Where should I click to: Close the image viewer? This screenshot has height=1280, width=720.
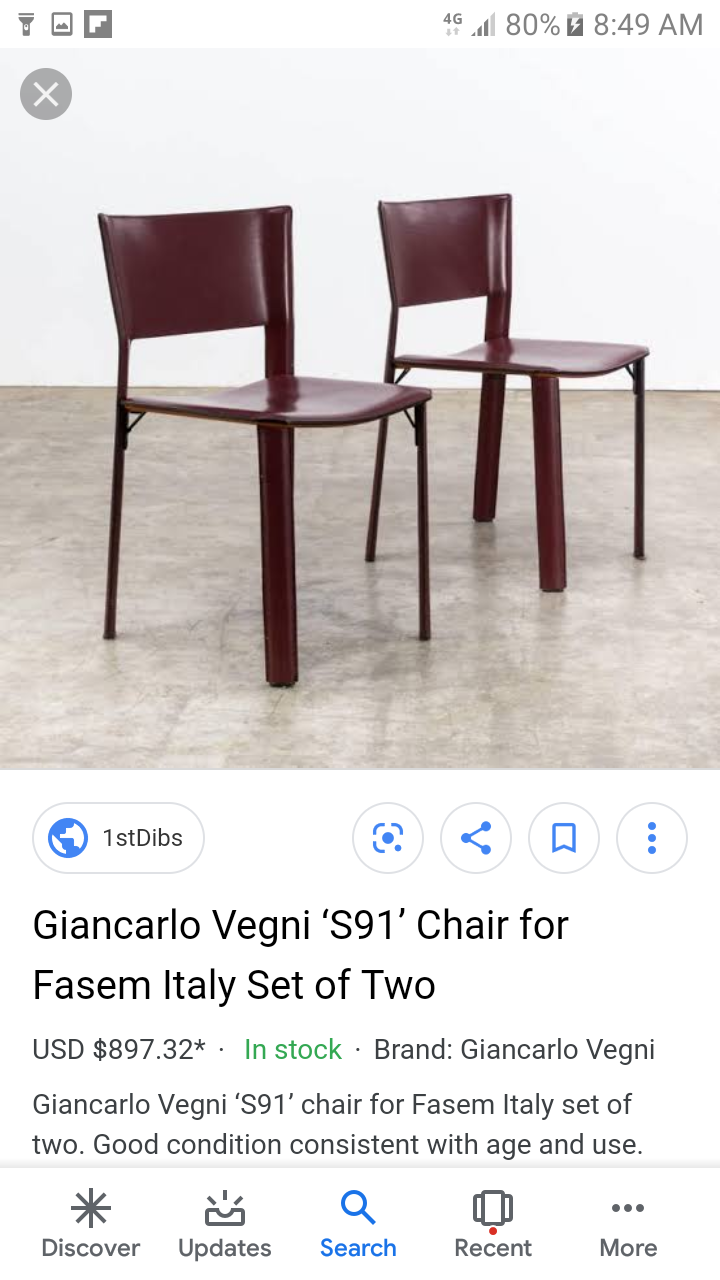click(46, 95)
